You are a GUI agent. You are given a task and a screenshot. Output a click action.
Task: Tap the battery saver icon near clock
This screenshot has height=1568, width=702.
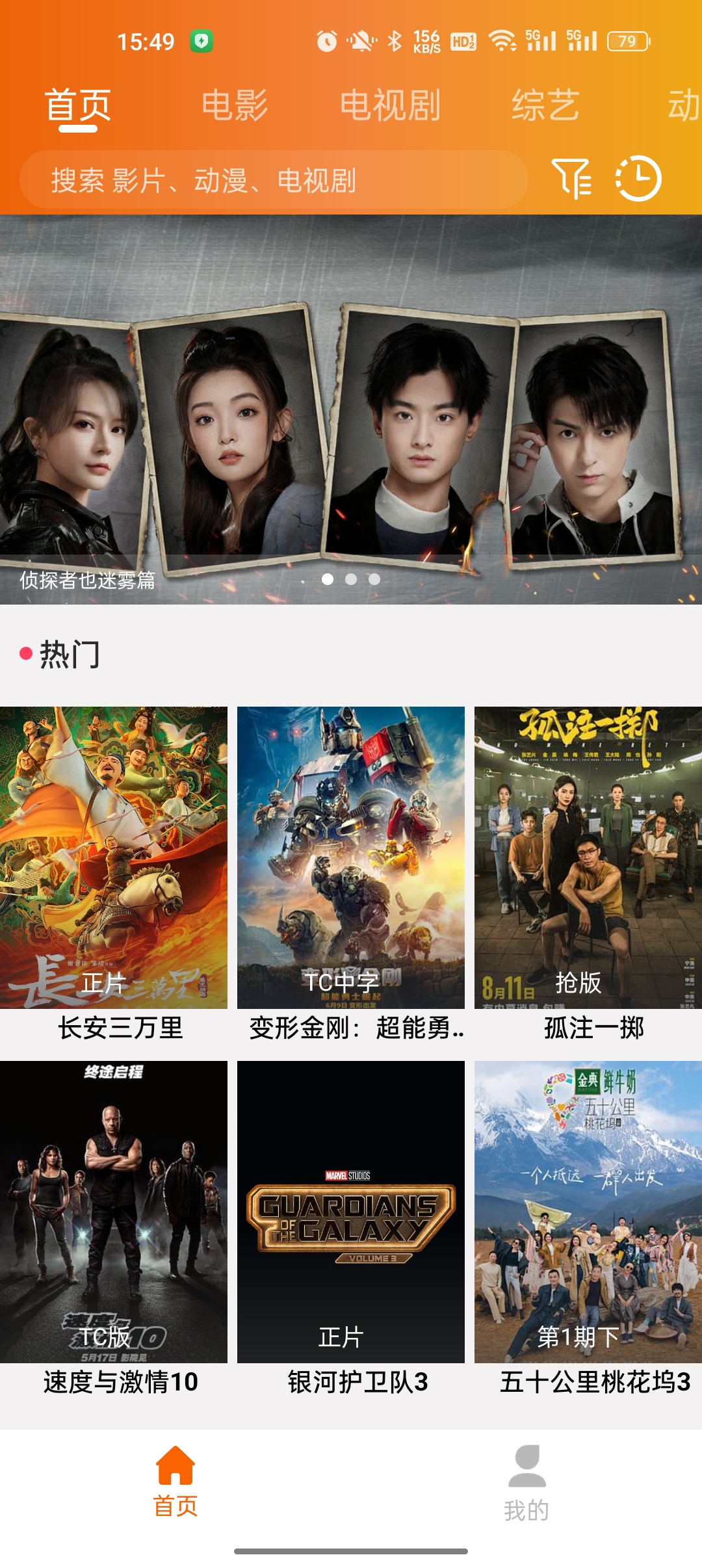pyautogui.click(x=203, y=41)
